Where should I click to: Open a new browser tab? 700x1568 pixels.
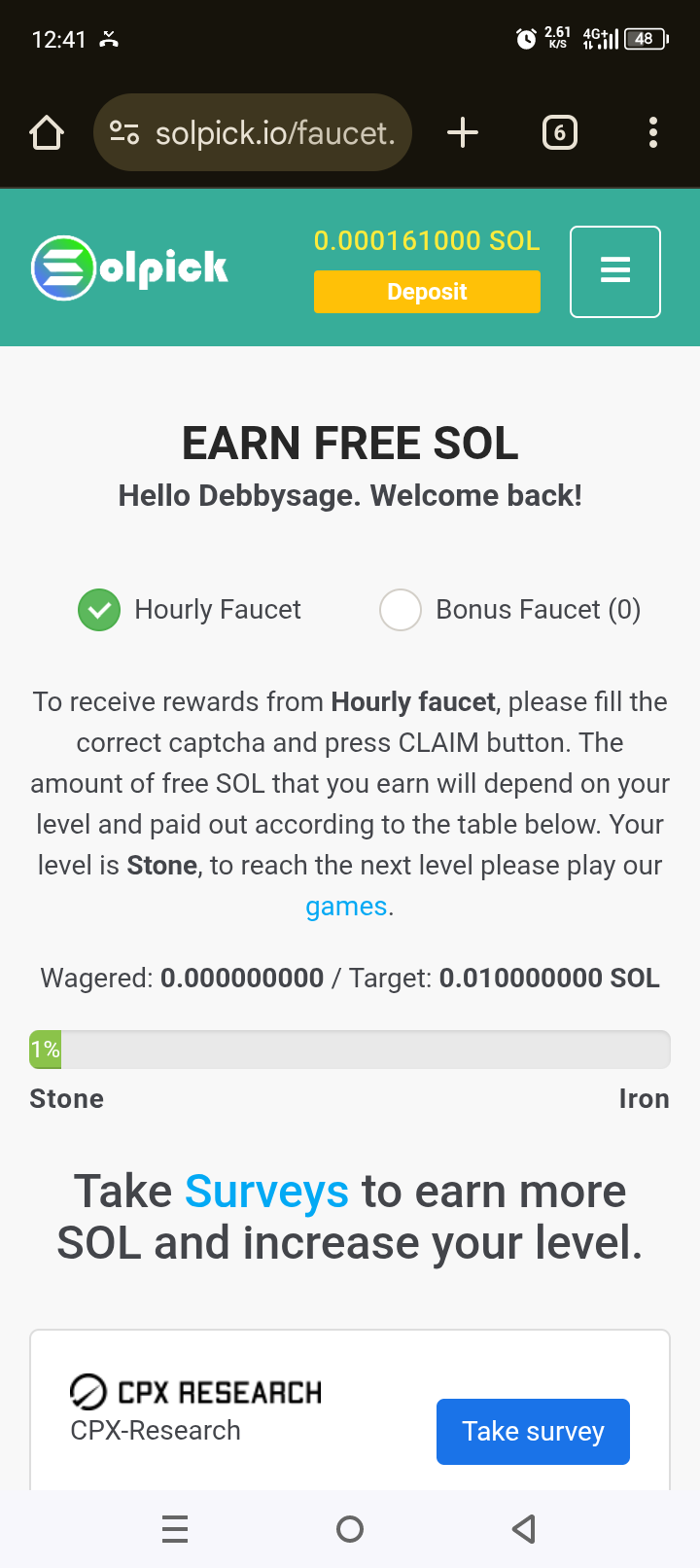click(x=463, y=132)
